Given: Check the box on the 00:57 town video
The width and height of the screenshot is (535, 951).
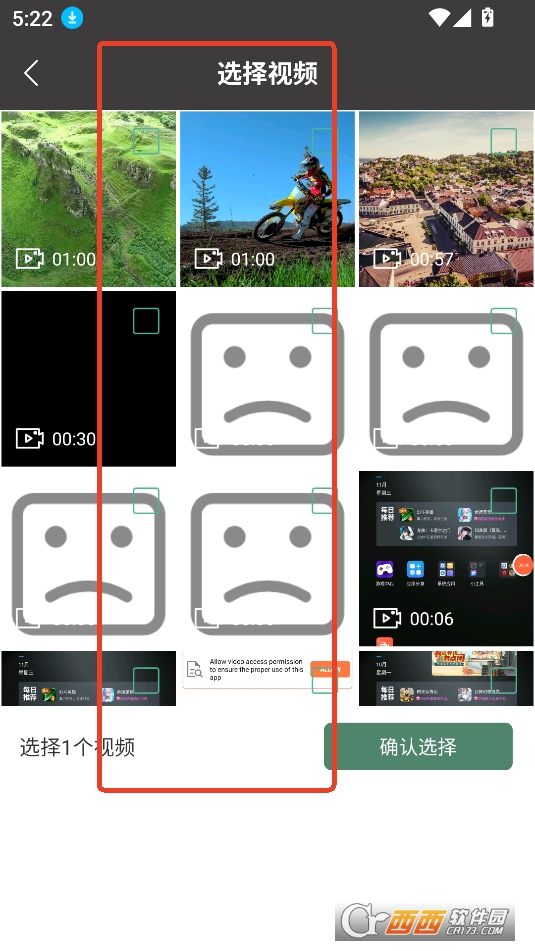Looking at the screenshot, I should click(503, 141).
